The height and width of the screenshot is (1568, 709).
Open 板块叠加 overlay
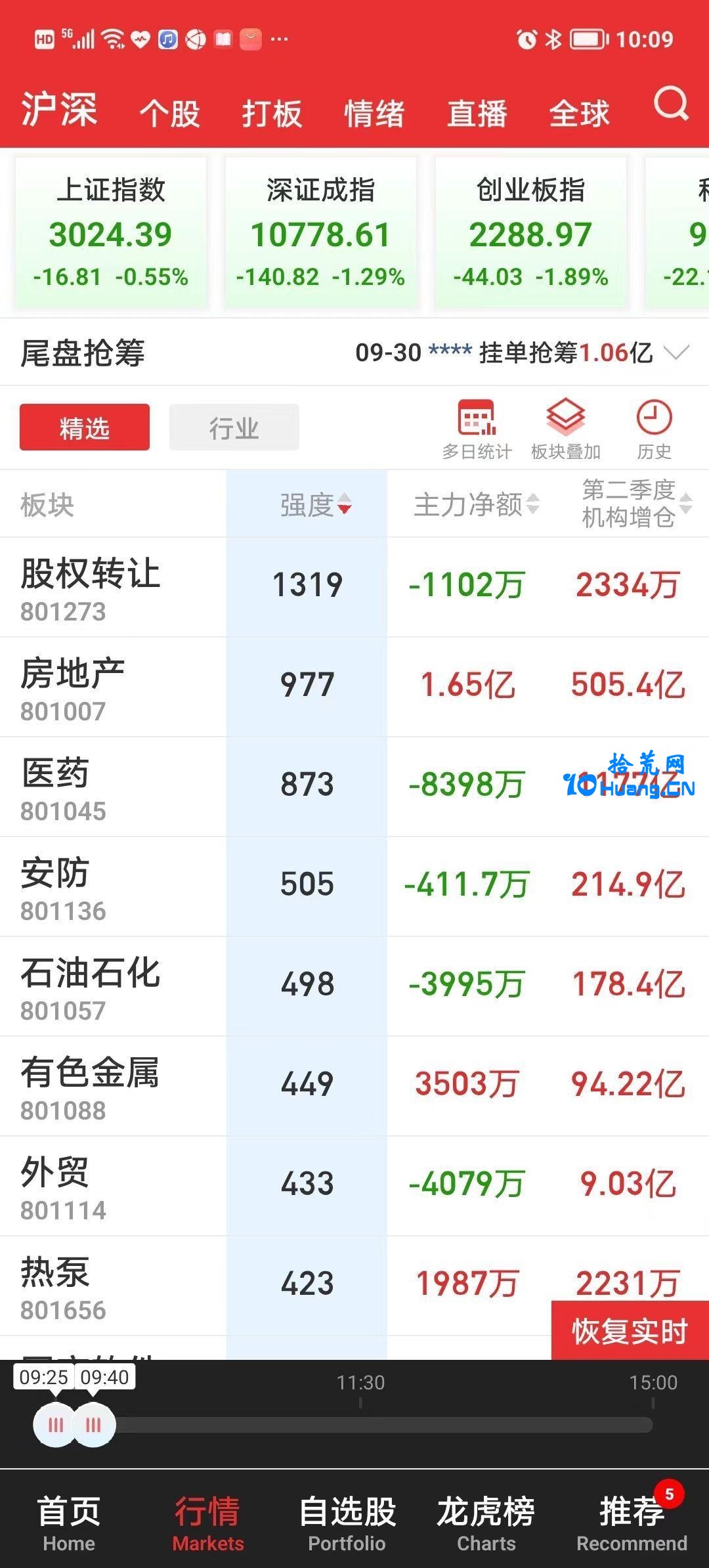pyautogui.click(x=566, y=429)
